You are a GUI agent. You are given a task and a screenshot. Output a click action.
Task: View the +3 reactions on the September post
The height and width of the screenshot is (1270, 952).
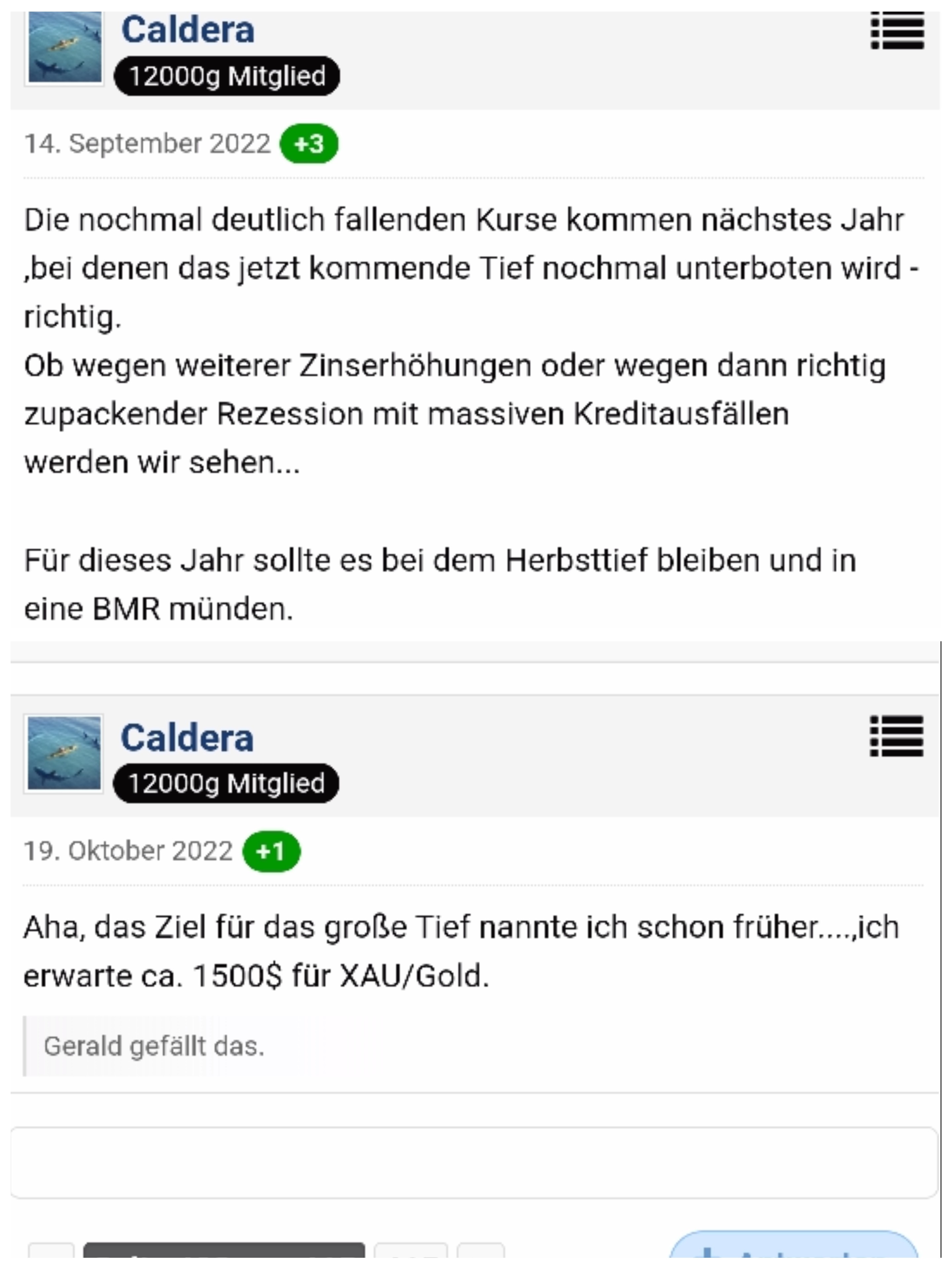tap(309, 144)
